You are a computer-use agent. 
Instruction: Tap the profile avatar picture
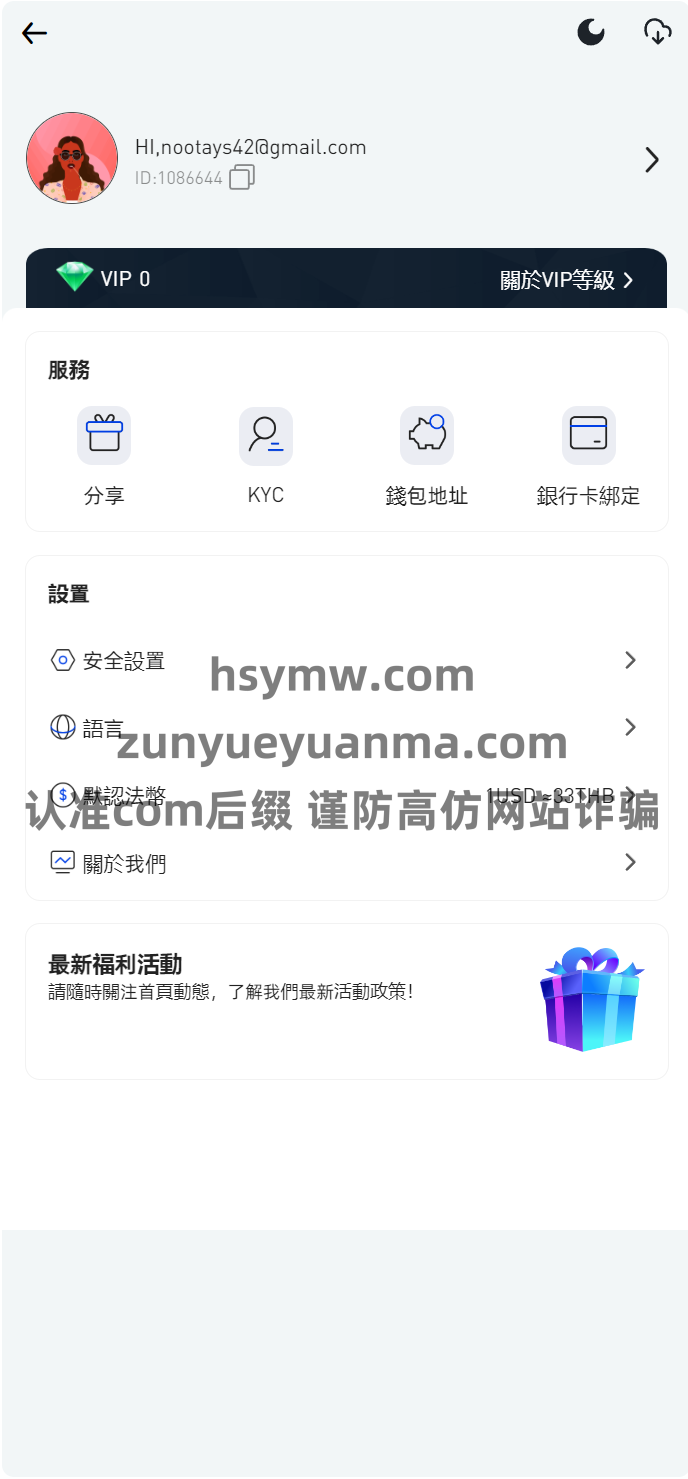click(72, 158)
